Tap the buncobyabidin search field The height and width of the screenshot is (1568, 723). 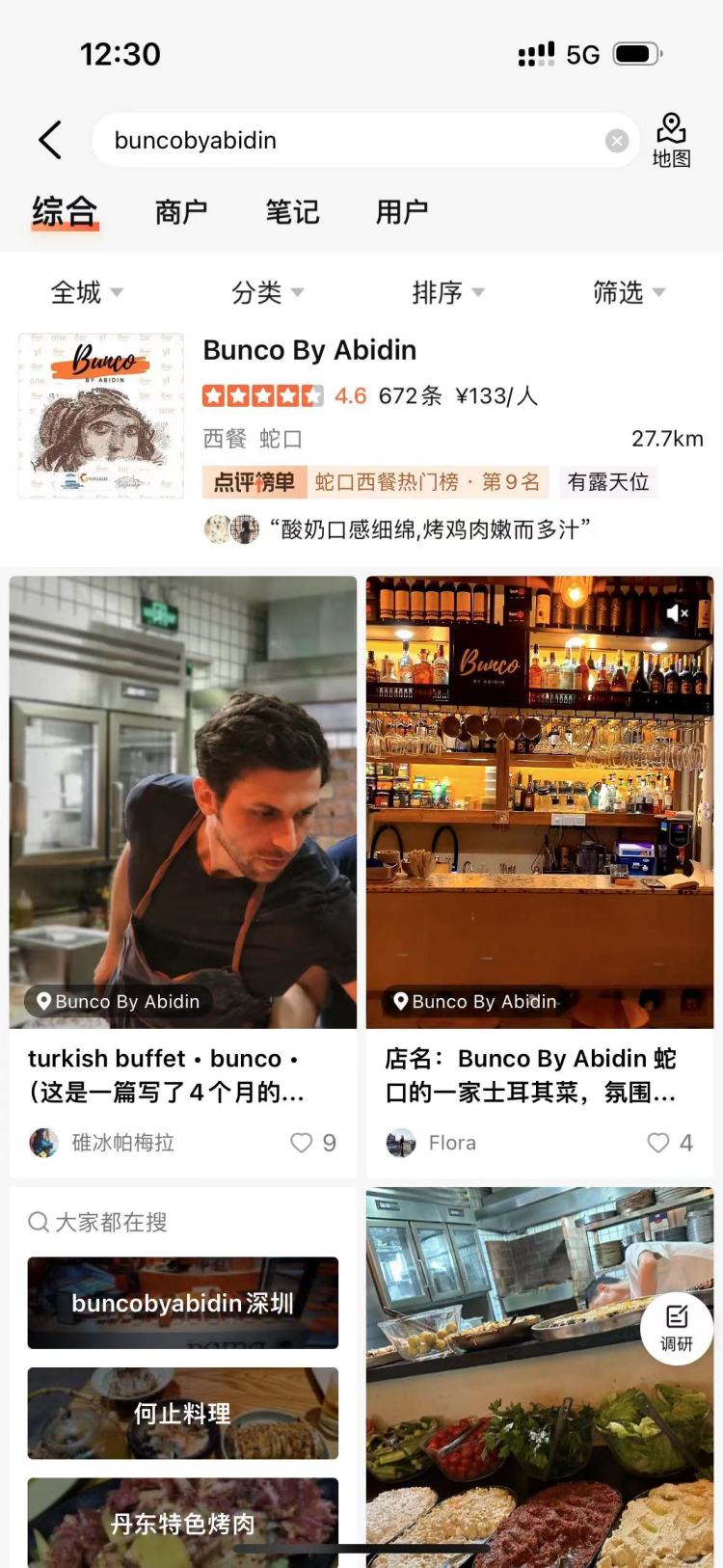pyautogui.click(x=347, y=141)
